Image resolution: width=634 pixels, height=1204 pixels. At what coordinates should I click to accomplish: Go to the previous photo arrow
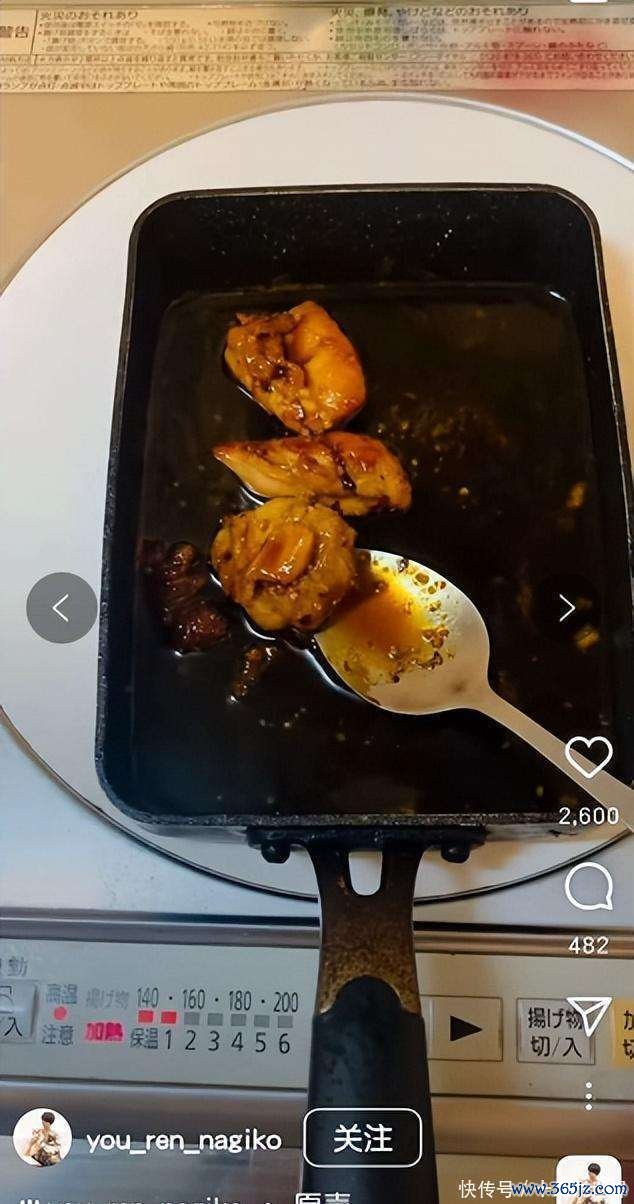(x=62, y=608)
